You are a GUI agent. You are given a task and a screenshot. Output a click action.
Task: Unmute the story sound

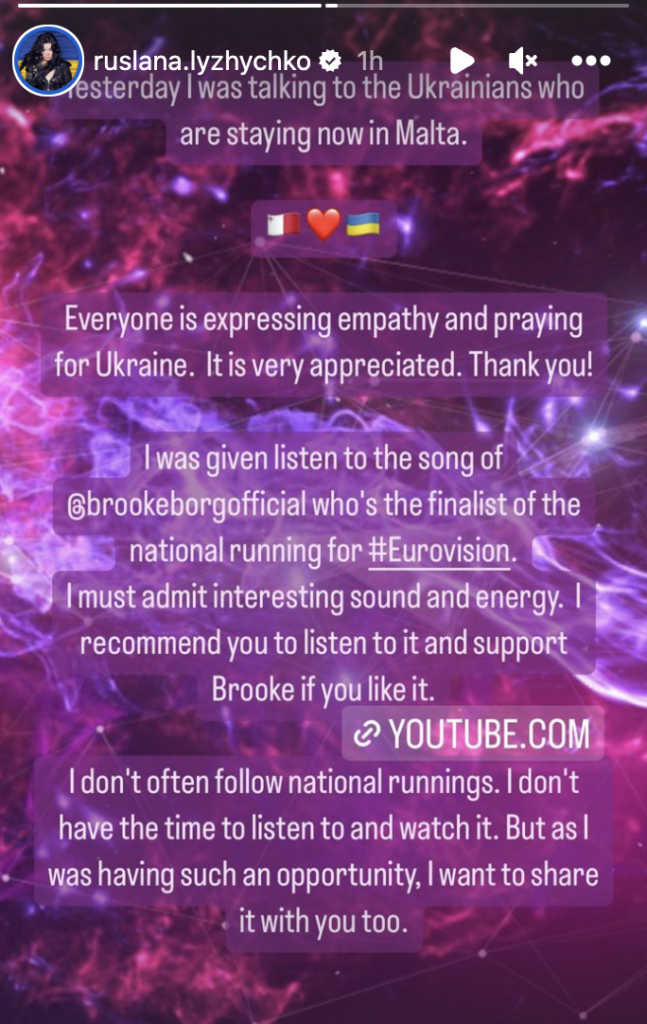(x=522, y=61)
